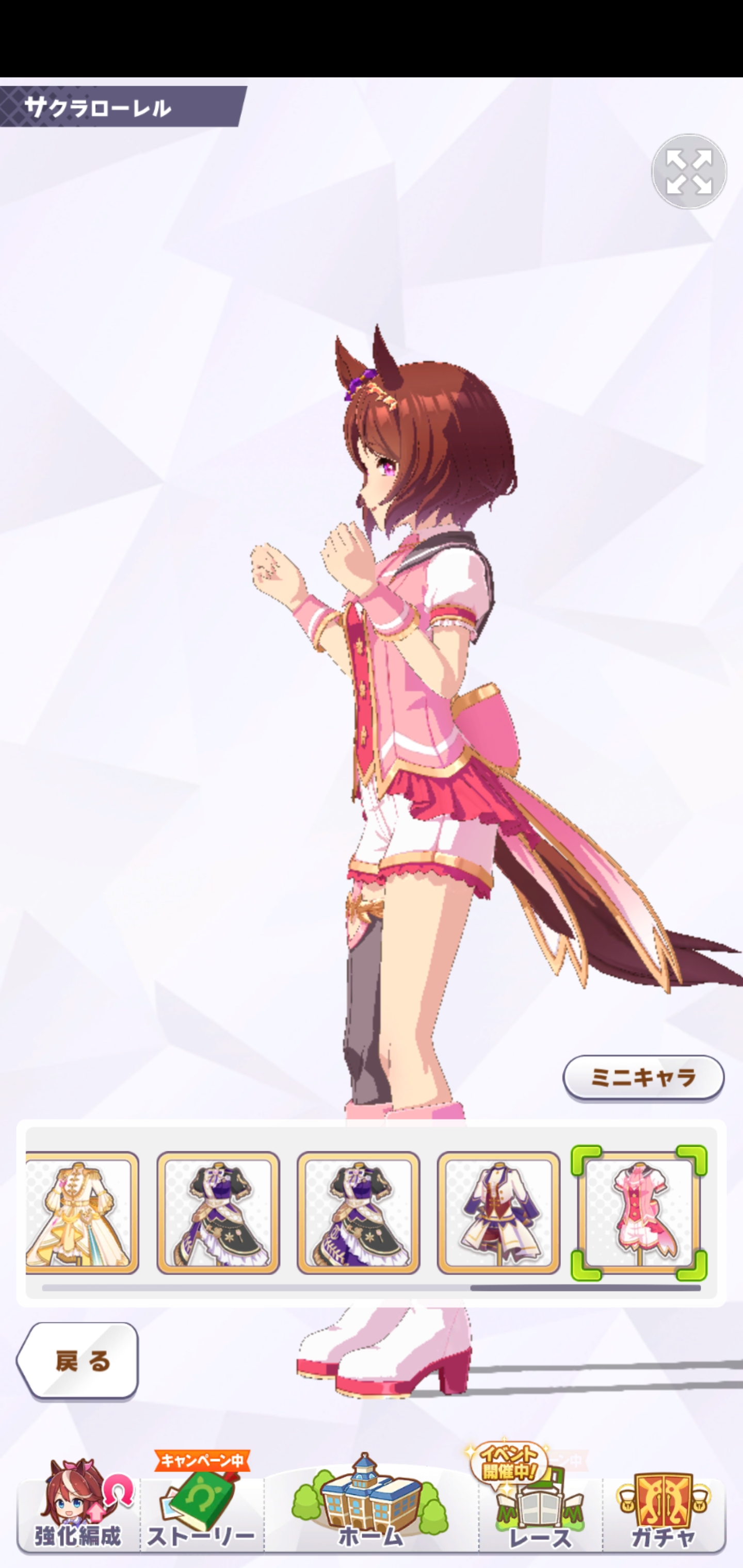Select the pink sailor outfit
This screenshot has height=1568, width=743.
pos(638,1212)
